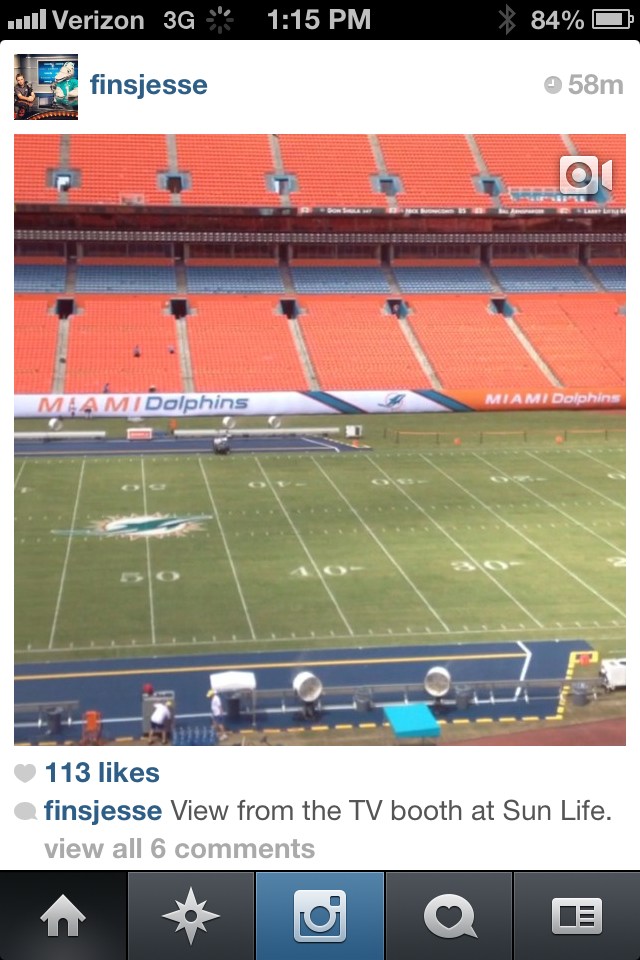Screen dimensions: 640x960
Task: Switch to the Explore tab
Action: pyautogui.click(x=191, y=916)
